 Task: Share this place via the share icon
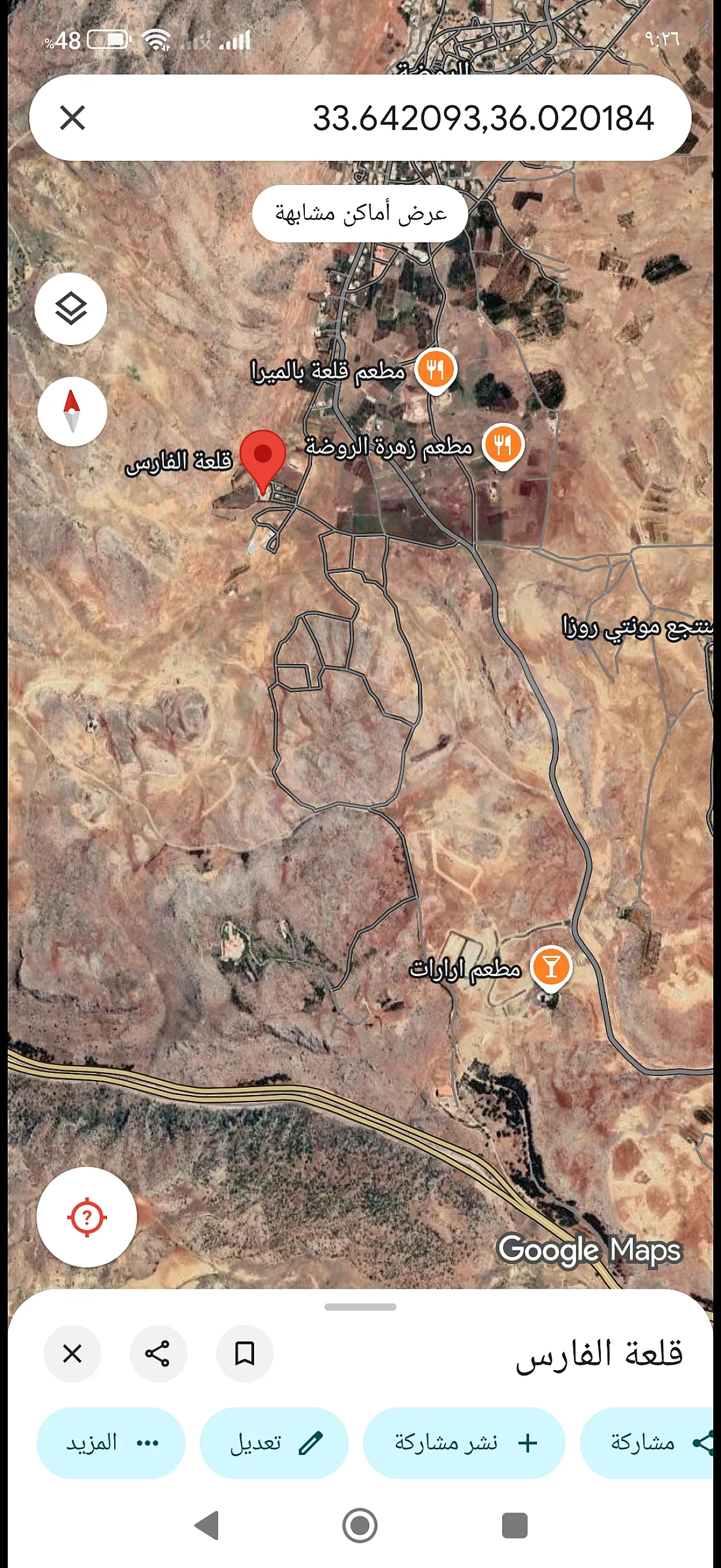158,1354
